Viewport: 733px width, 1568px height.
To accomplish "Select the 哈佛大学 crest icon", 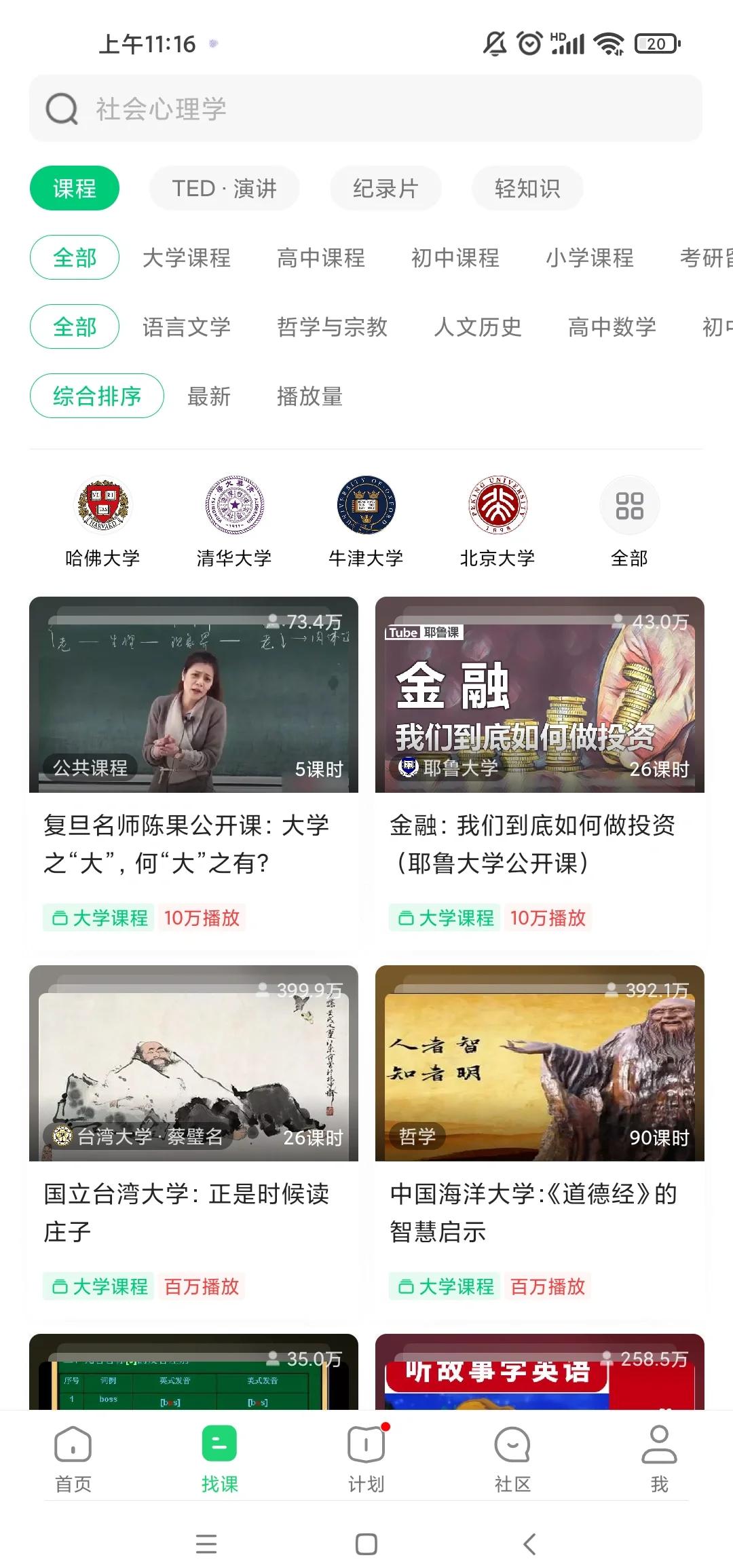I will point(103,505).
